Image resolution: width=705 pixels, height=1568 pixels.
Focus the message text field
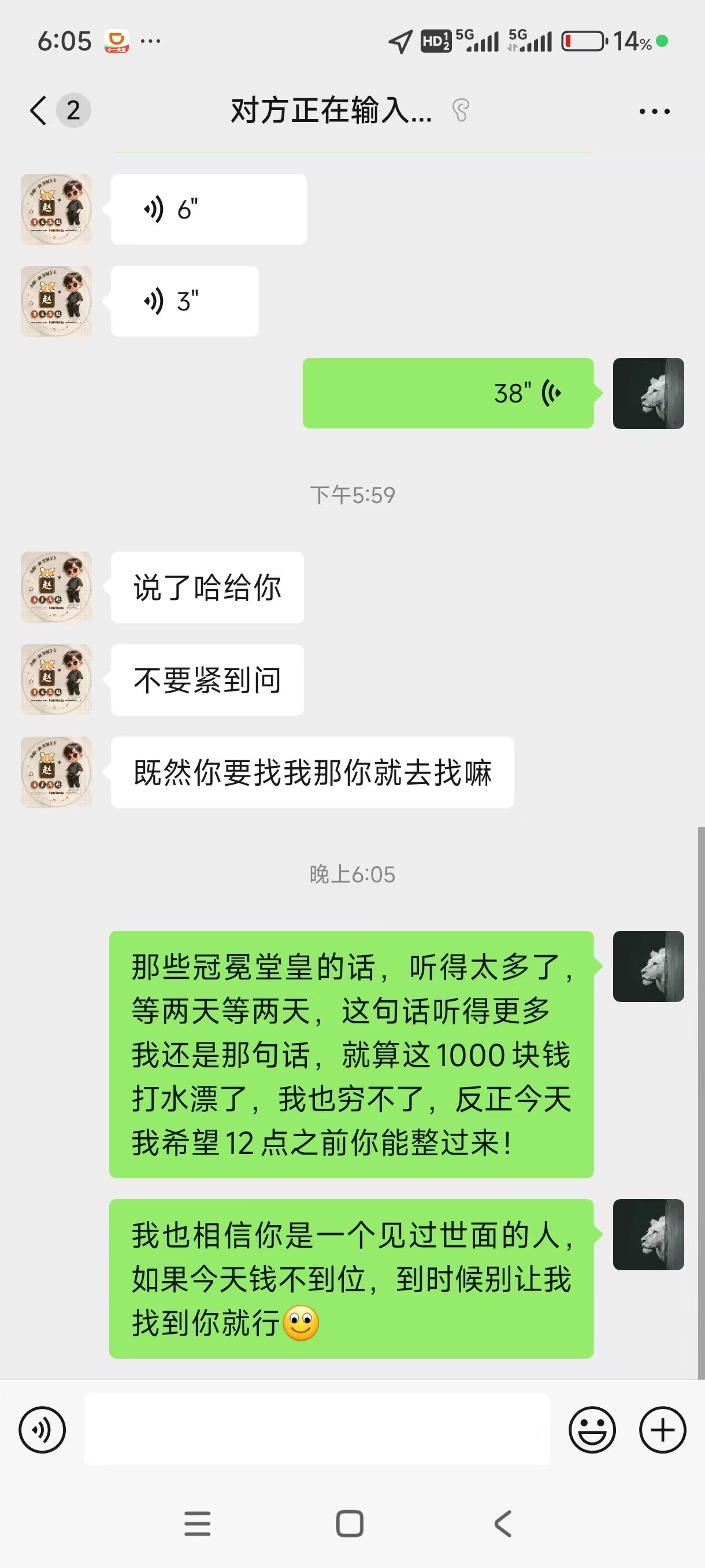pyautogui.click(x=316, y=1430)
